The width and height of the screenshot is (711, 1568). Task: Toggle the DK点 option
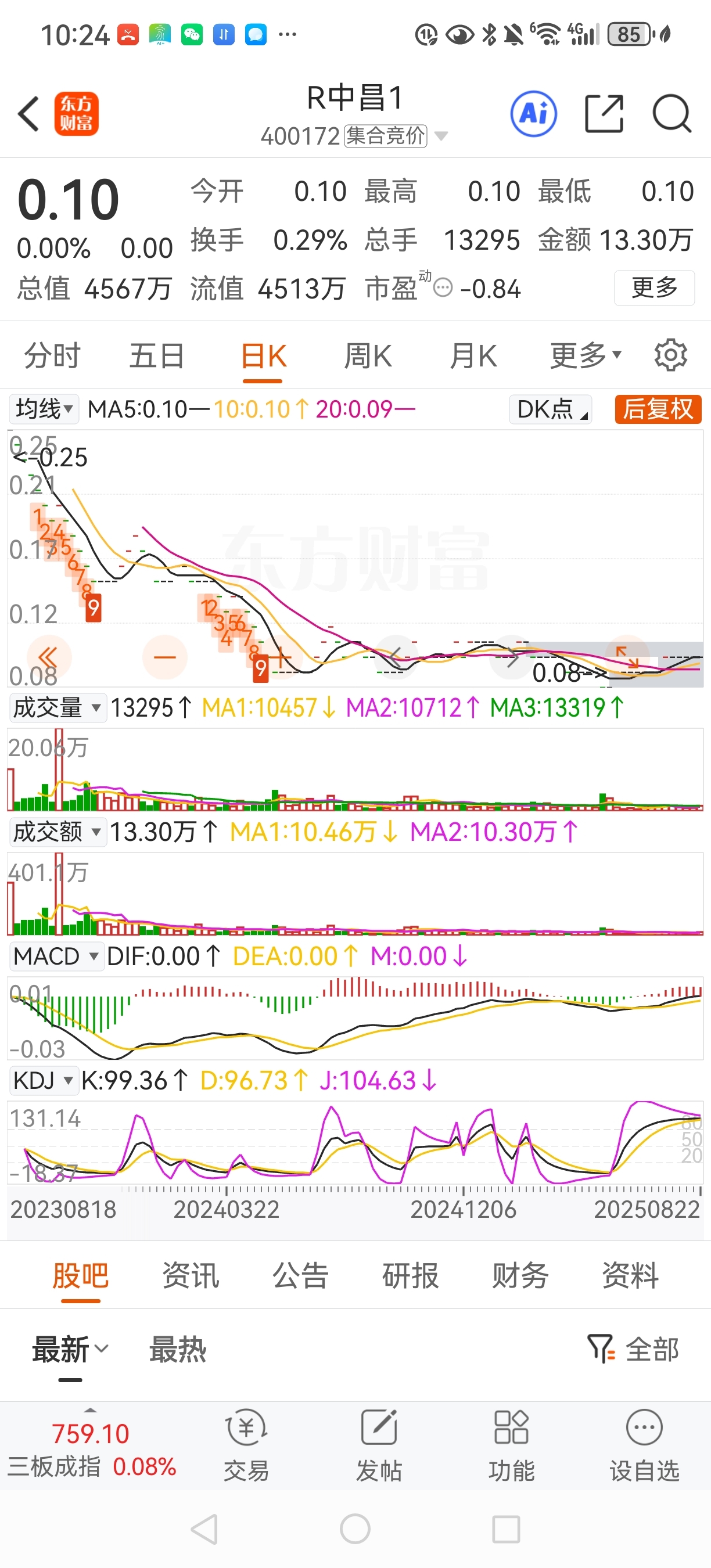tap(551, 409)
